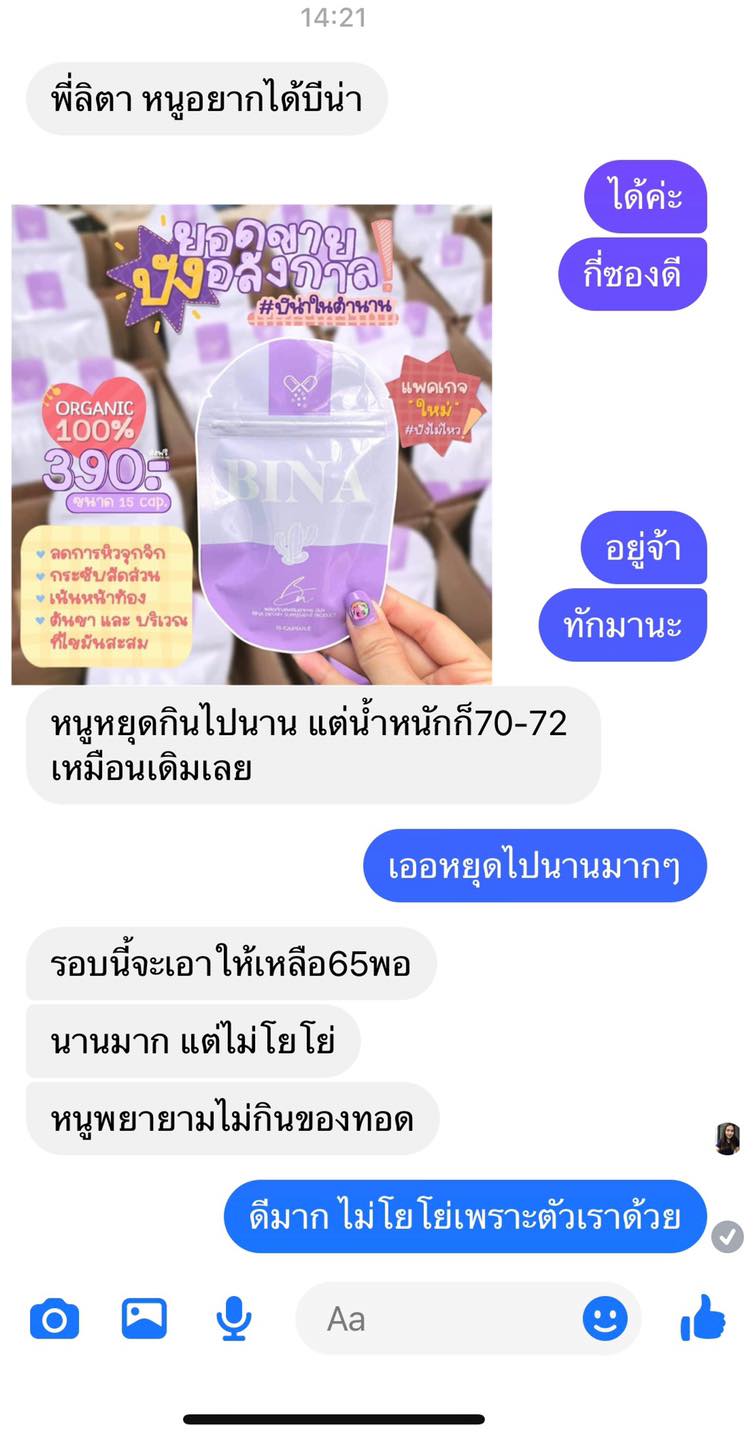Viewport: 756px width, 1440px height.
Task: Send a thumbs-up like
Action: (x=703, y=1318)
